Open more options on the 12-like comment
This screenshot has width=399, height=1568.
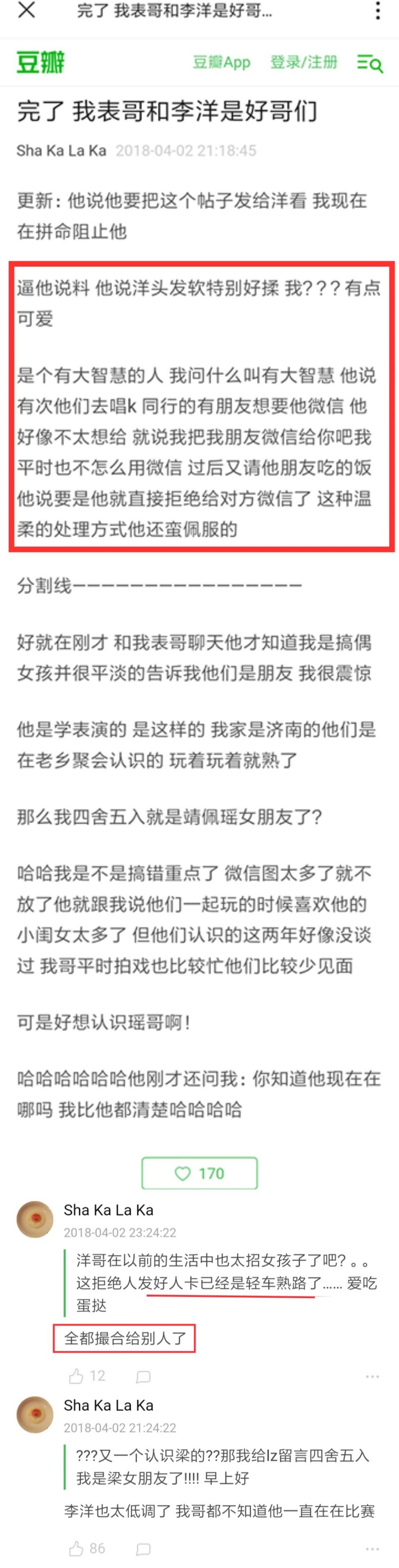coord(372,1376)
